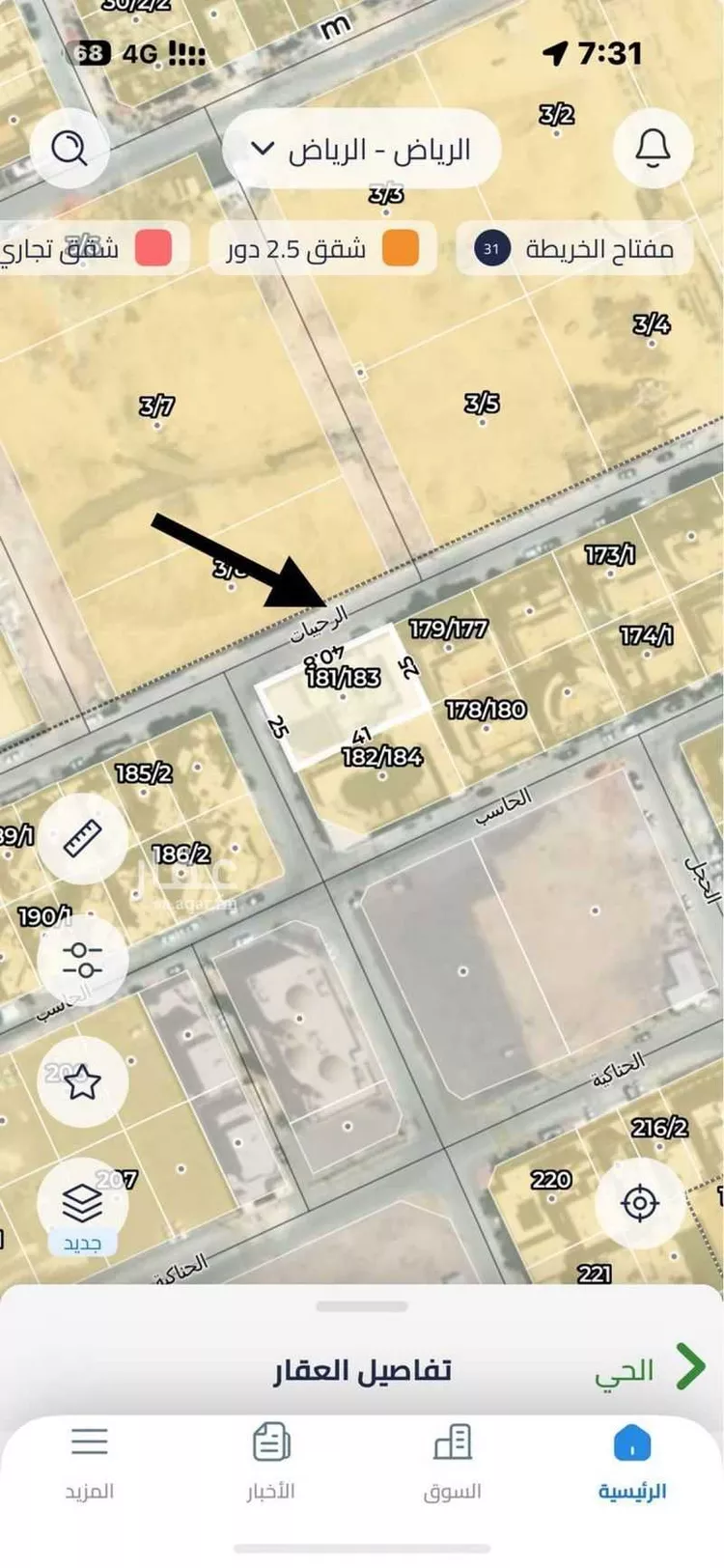Image resolution: width=724 pixels, height=1568 pixels.
Task: Open مفتاح الخريطة map legend chip
Action: click(575, 249)
